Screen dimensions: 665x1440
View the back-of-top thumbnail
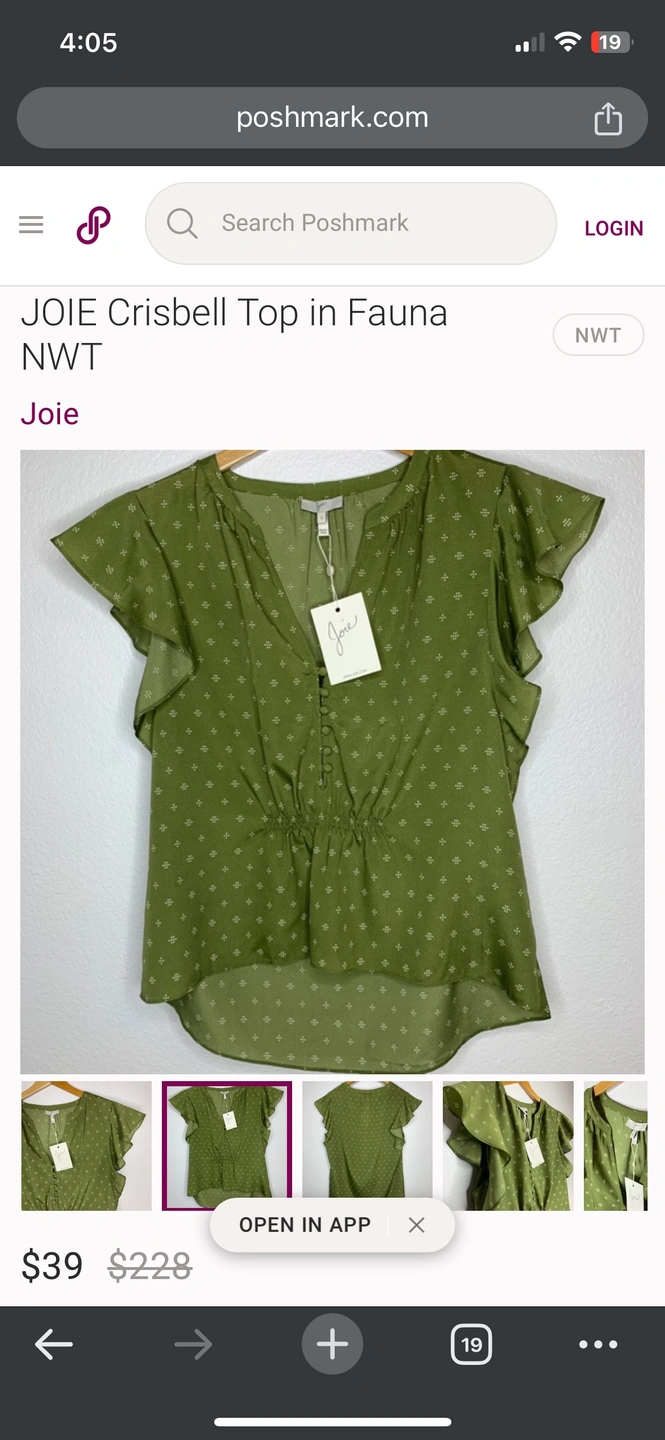click(367, 1145)
